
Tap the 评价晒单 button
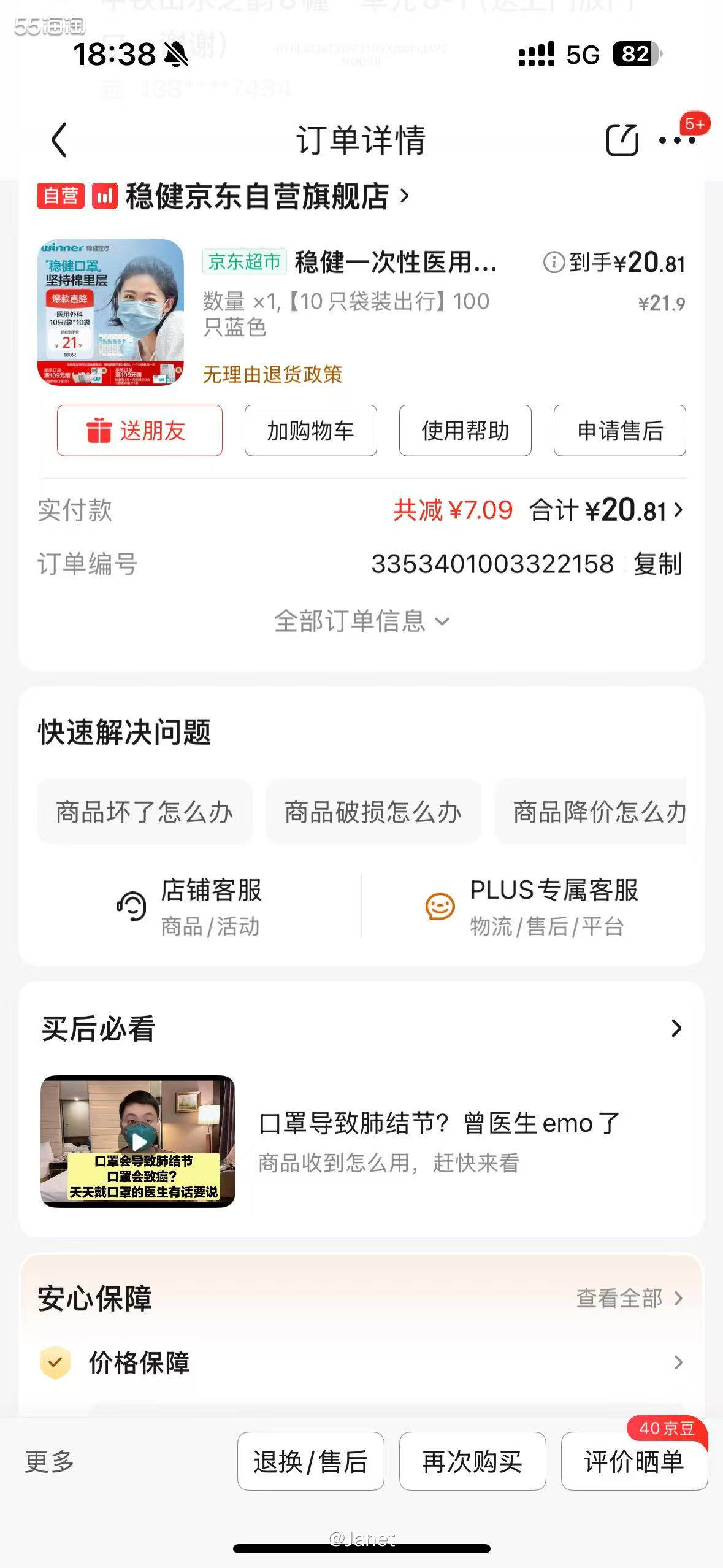[x=633, y=1461]
